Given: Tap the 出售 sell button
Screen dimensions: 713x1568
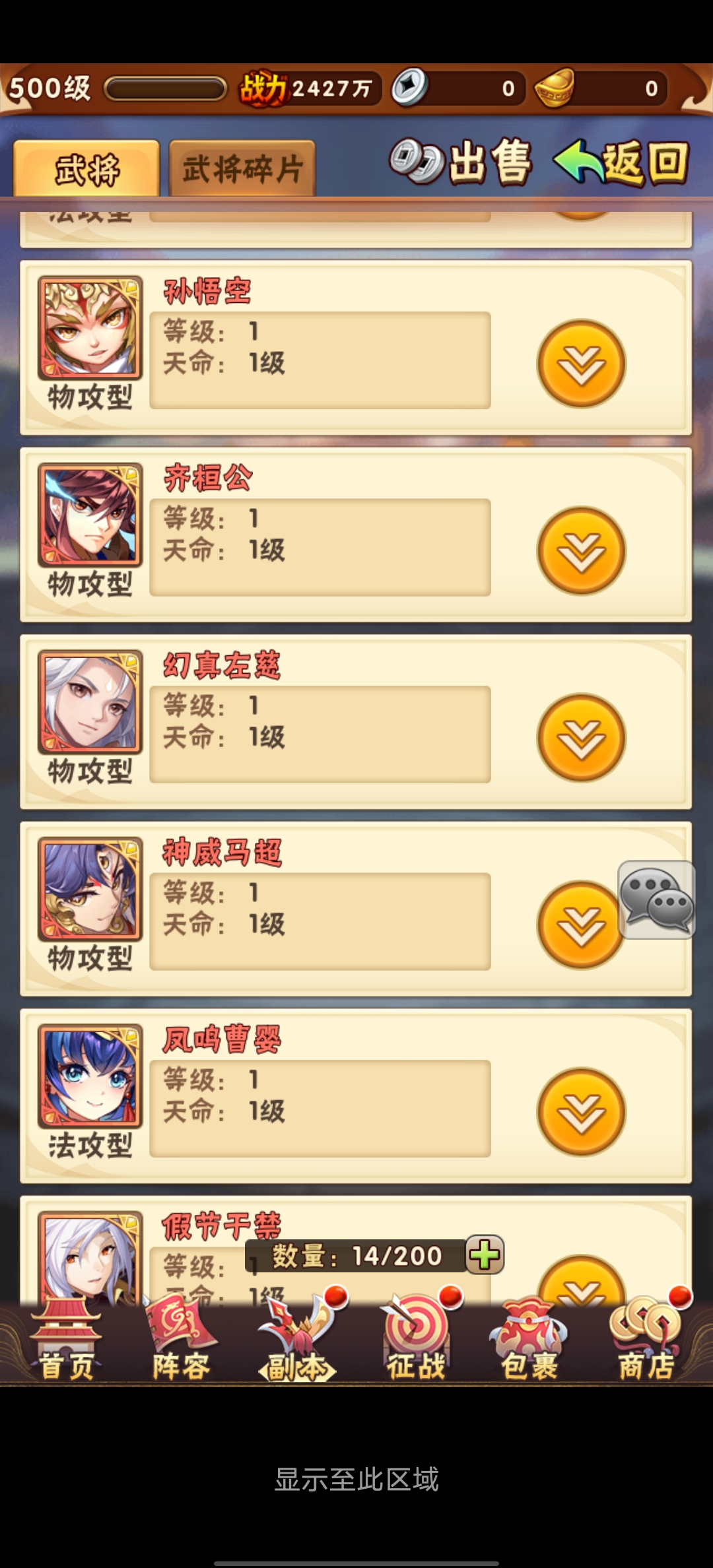Looking at the screenshot, I should point(462,162).
